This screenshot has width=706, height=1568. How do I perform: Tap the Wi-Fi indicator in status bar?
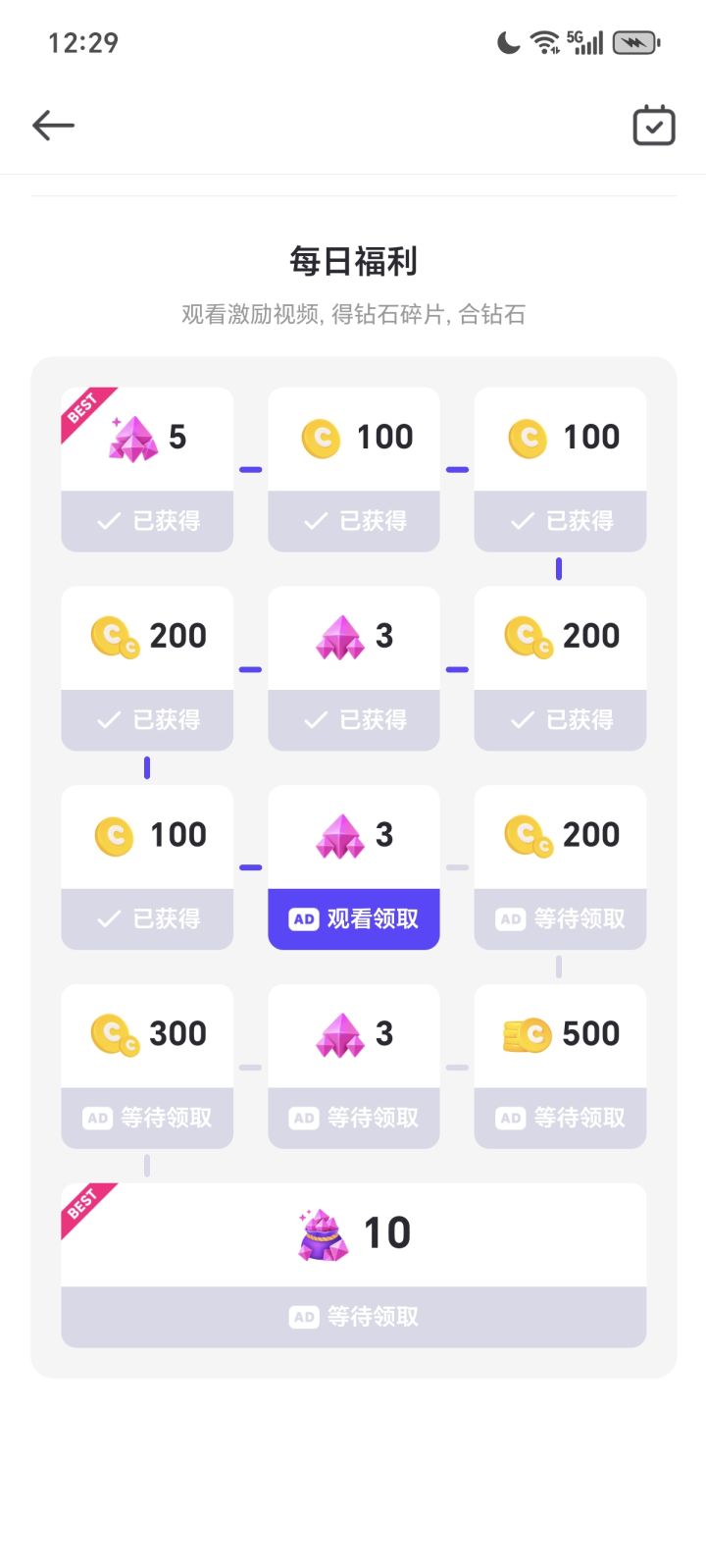coord(542,41)
